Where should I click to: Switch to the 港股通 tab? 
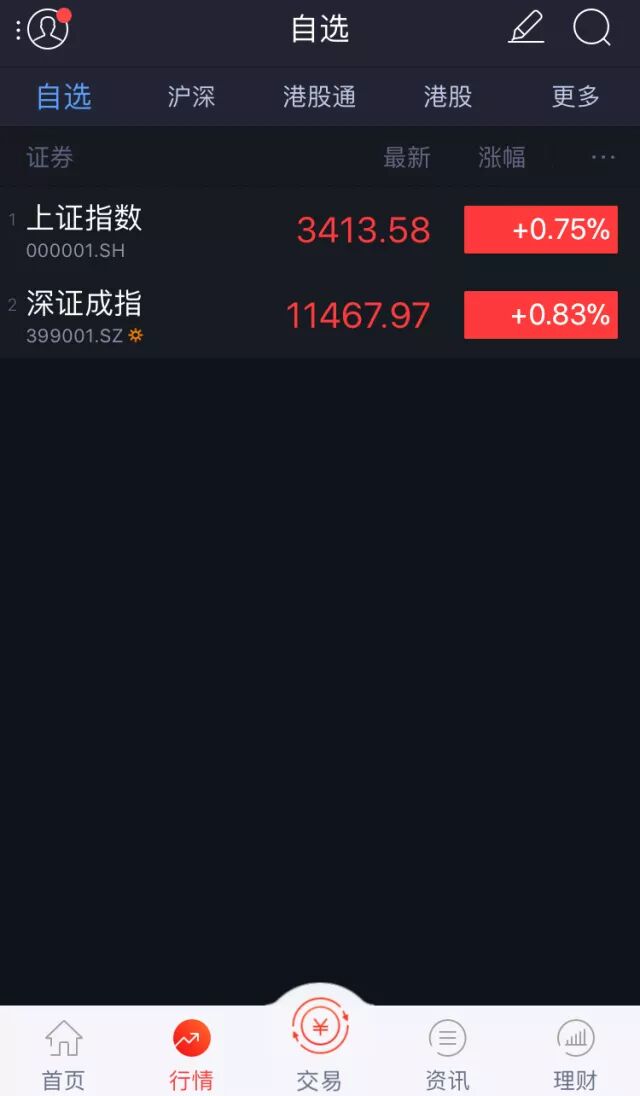319,97
